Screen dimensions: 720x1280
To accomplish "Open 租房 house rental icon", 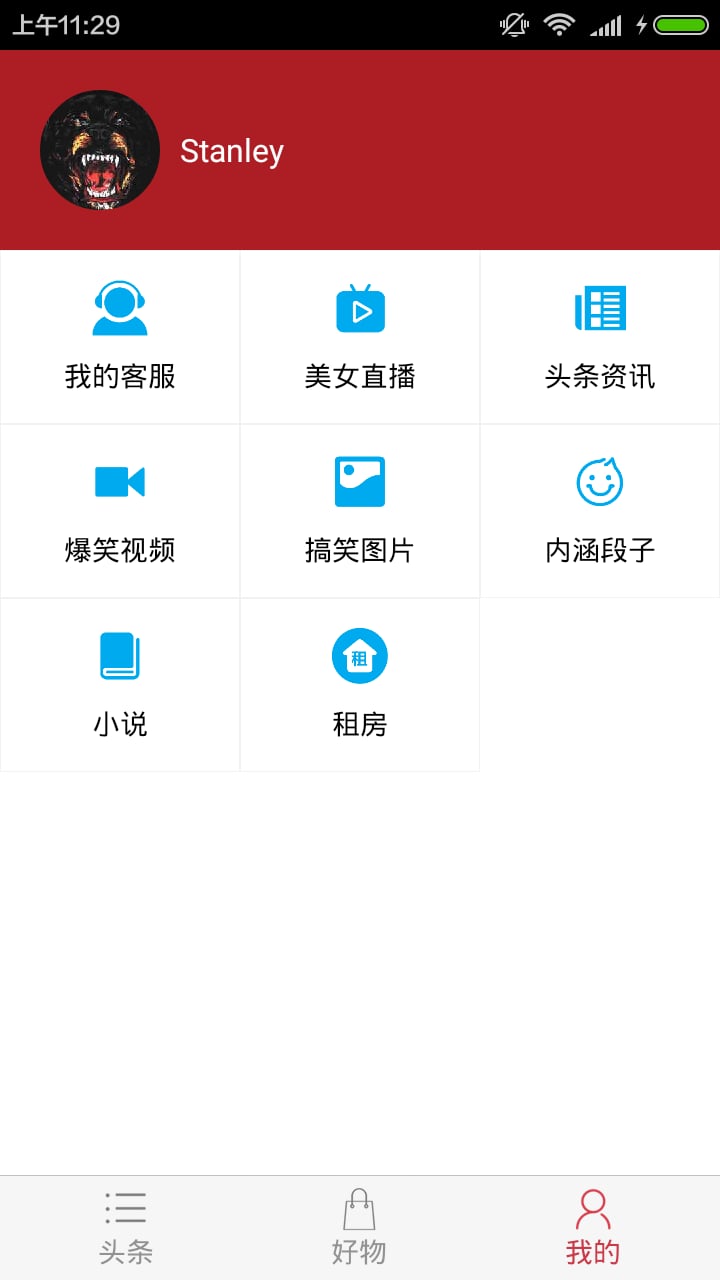I will pos(360,655).
